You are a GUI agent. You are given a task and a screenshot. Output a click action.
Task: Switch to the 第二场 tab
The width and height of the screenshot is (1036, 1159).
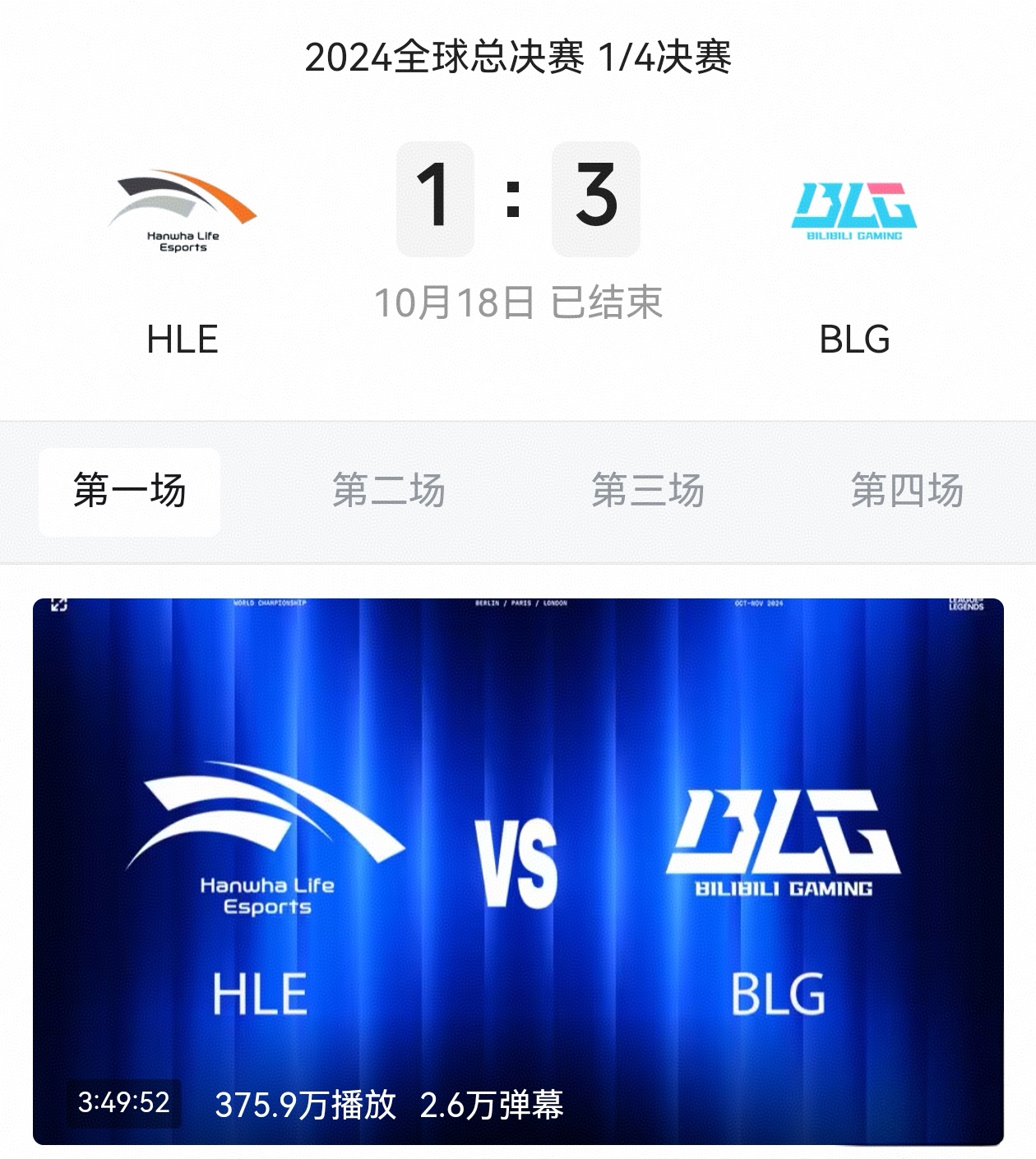(x=388, y=491)
